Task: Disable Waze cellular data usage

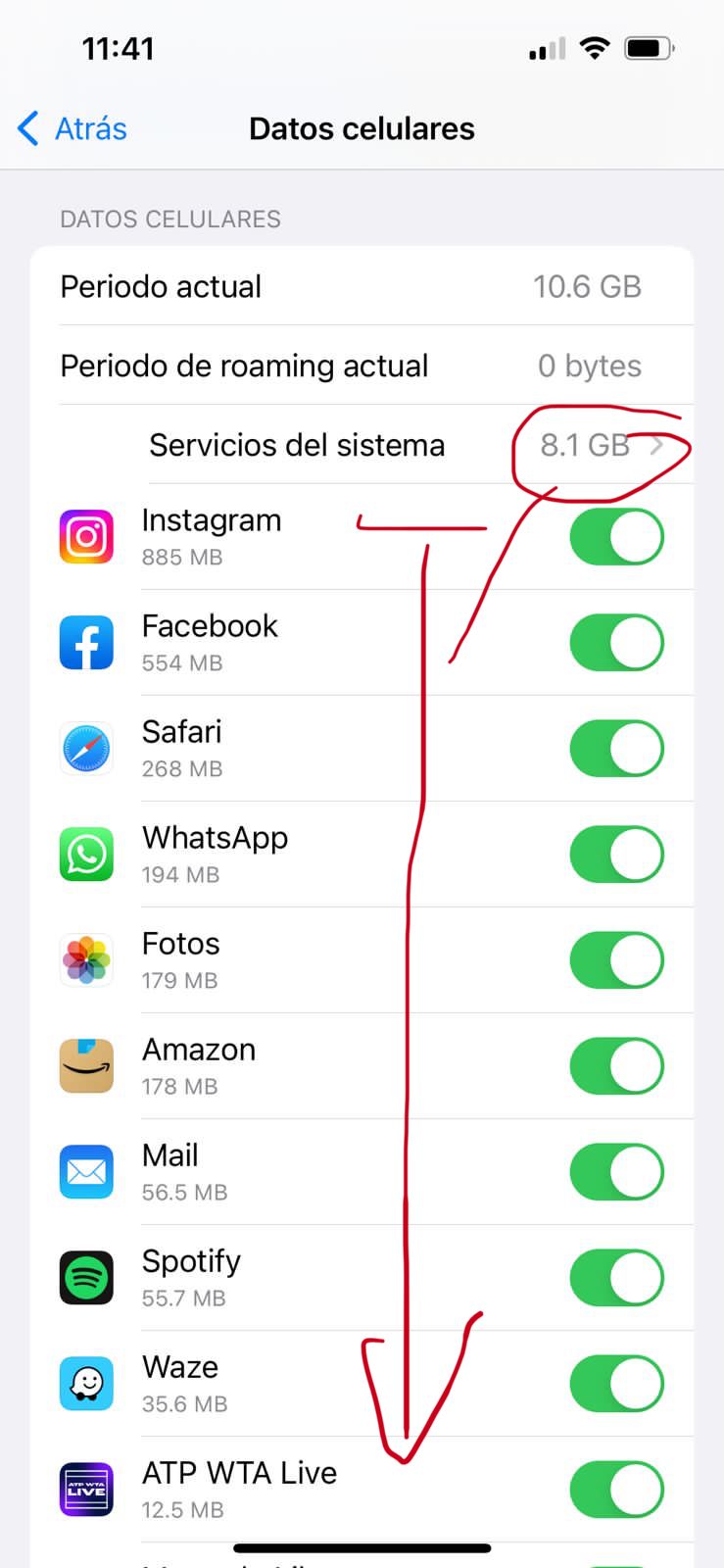Action: [x=617, y=1384]
